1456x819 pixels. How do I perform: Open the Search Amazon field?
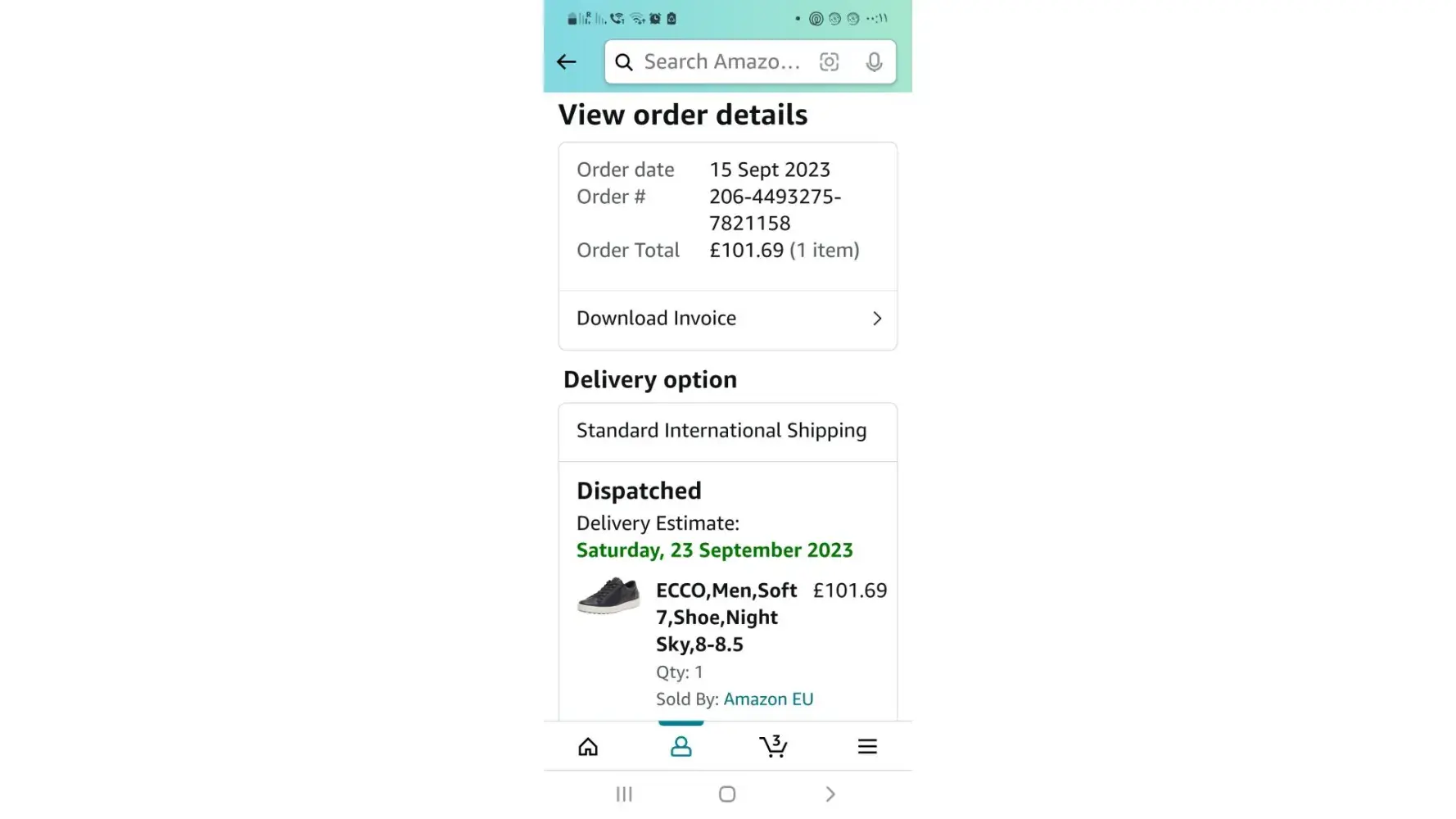721,62
